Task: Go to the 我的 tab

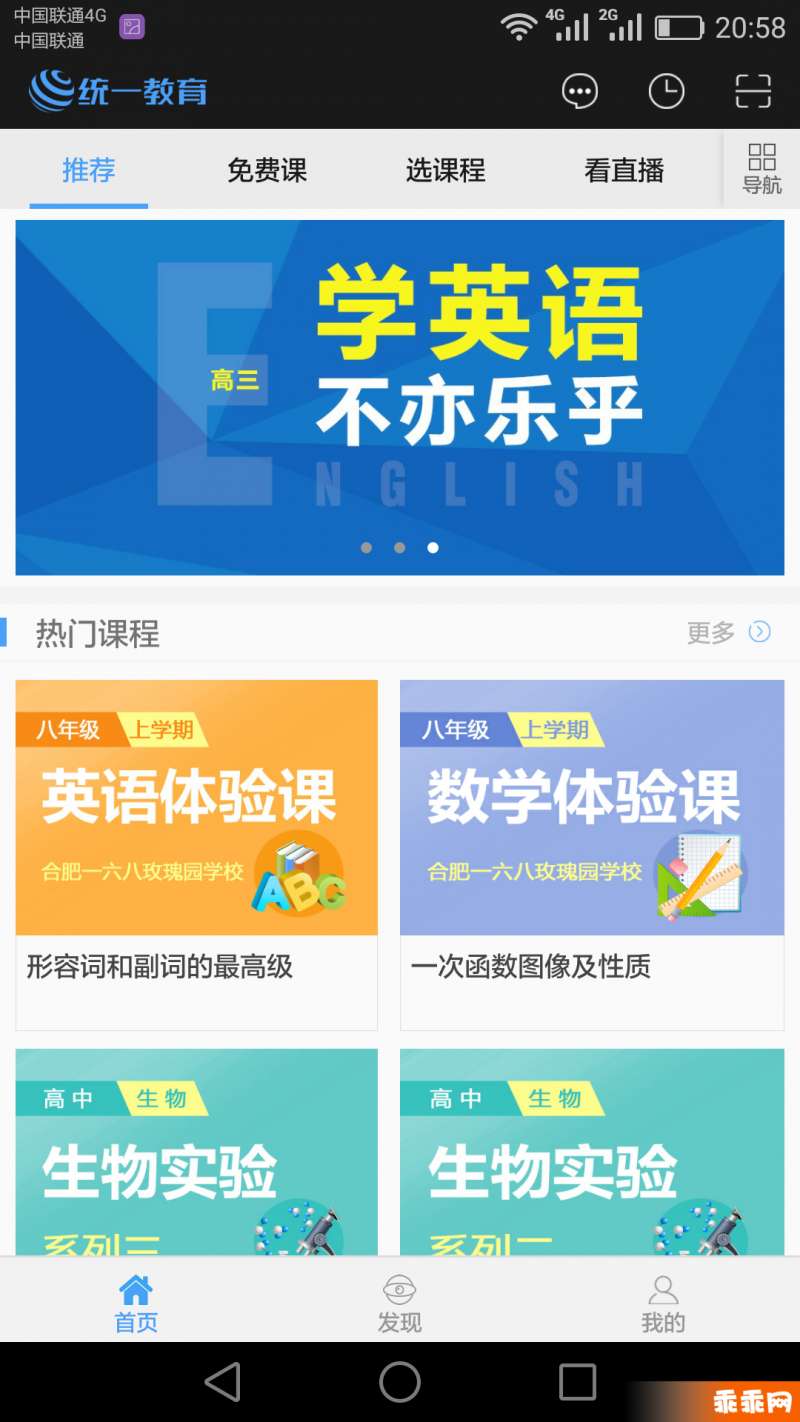Action: pos(663,1303)
